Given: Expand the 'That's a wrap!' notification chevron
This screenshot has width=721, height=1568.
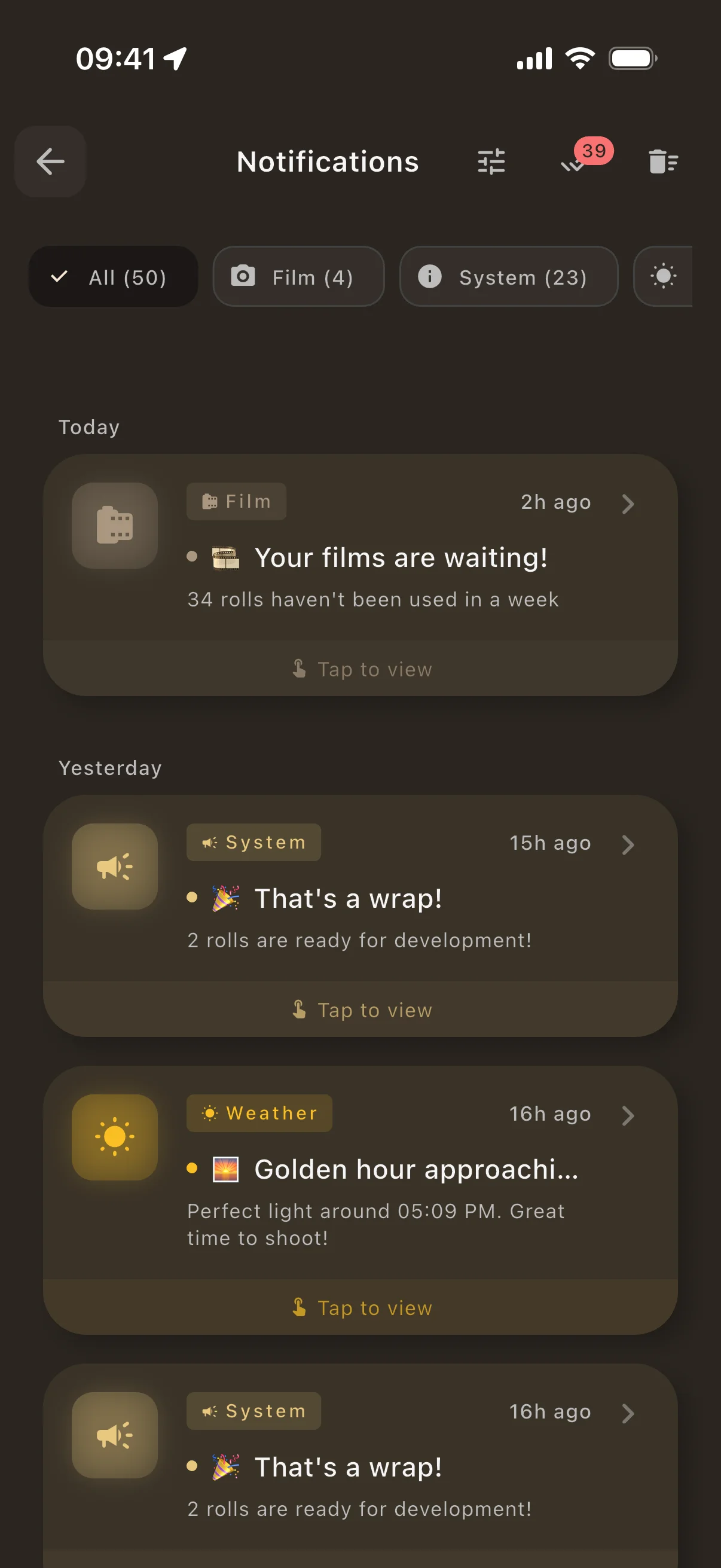Looking at the screenshot, I should click(x=628, y=844).
